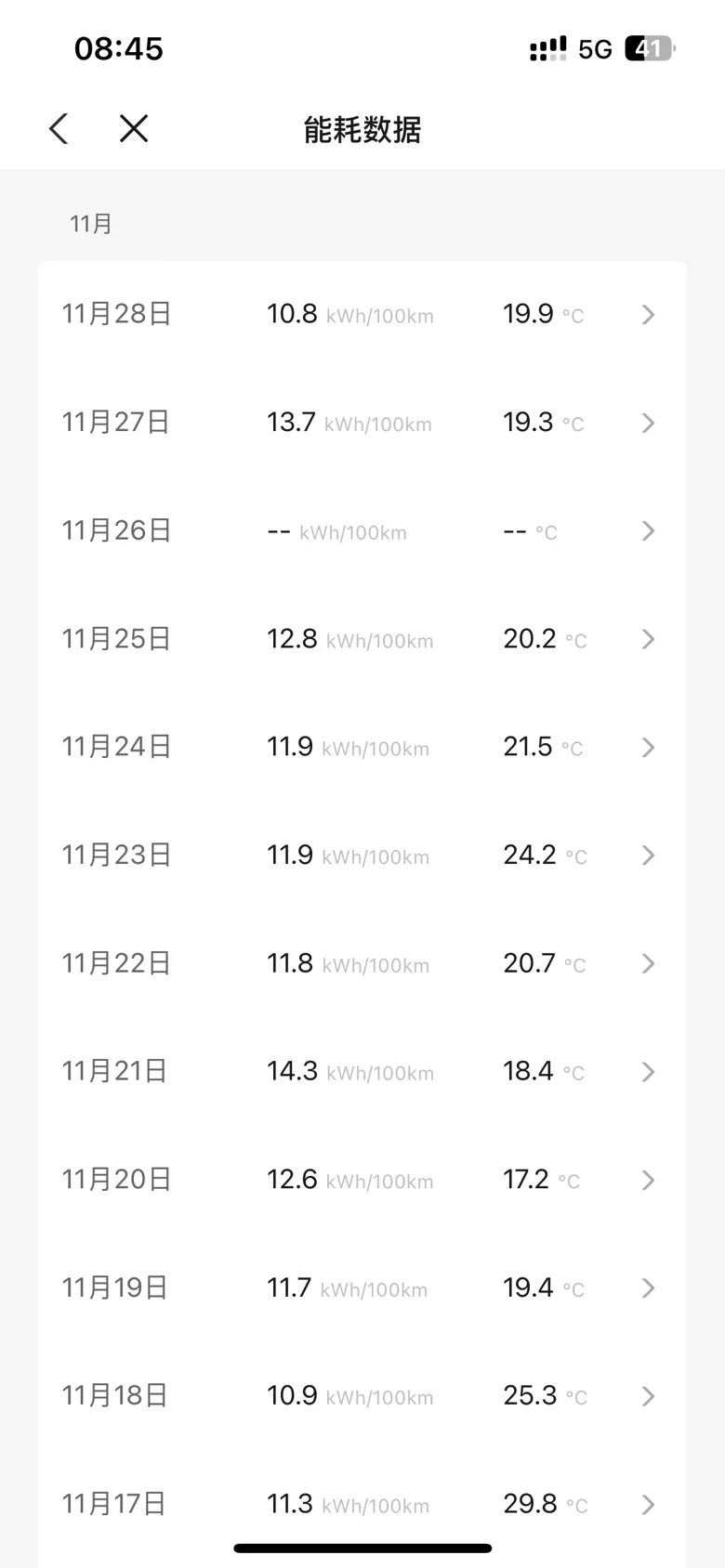Select the 11月24日 row
Screen dimensions: 725x1568
point(362,747)
